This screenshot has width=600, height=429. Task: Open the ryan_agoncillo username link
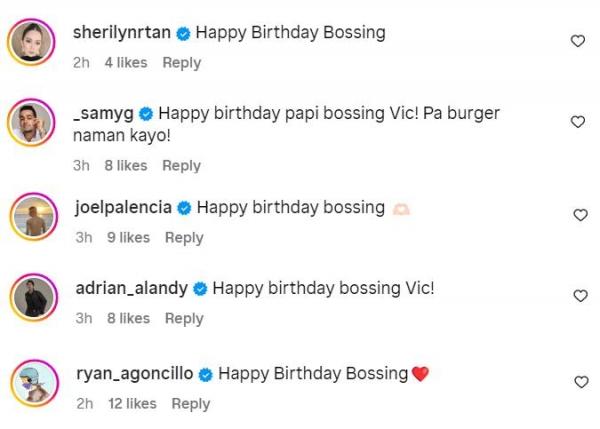135,374
